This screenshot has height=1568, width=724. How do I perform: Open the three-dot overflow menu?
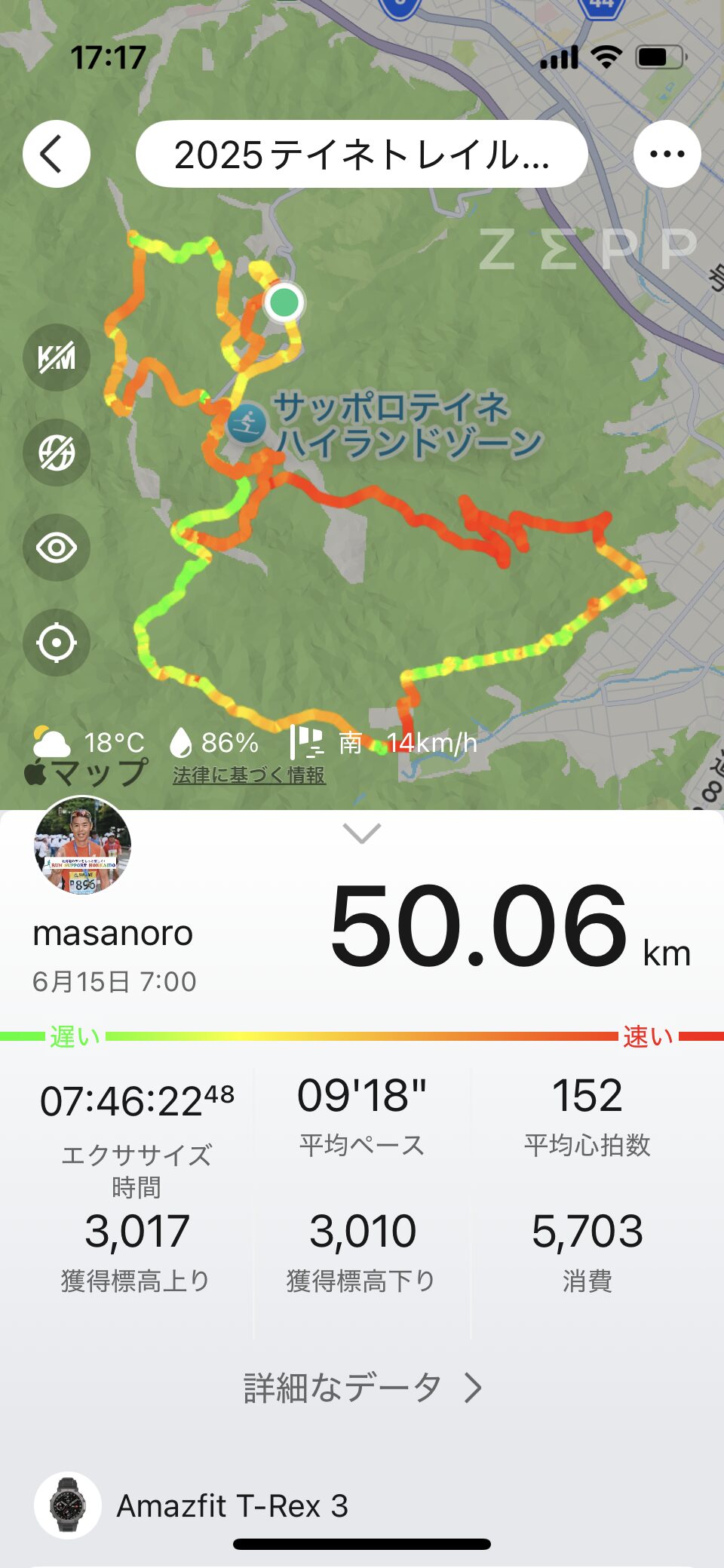667,154
